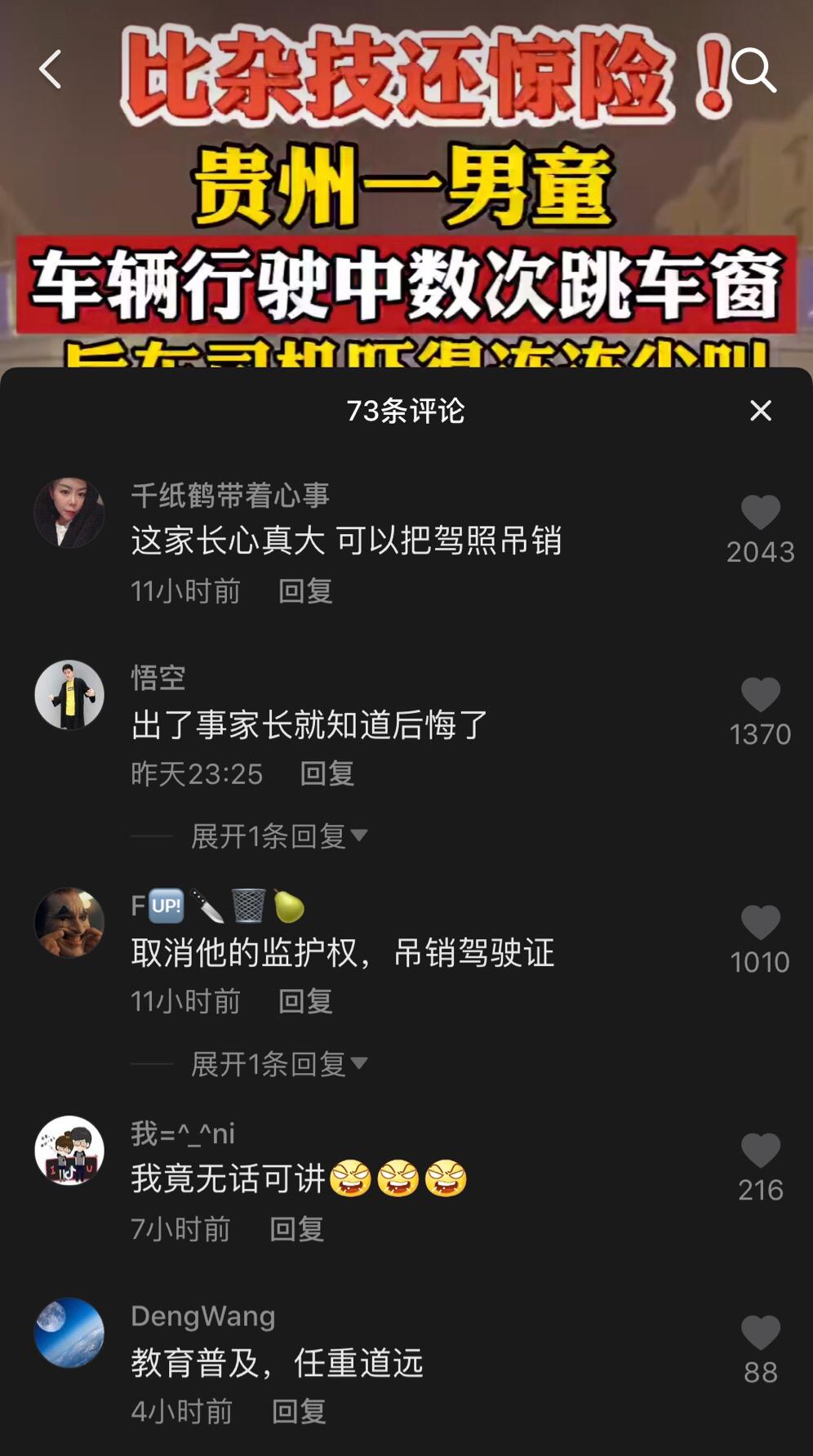This screenshot has width=813, height=1456.
Task: Open 悟空's profile avatar
Action: click(x=69, y=695)
